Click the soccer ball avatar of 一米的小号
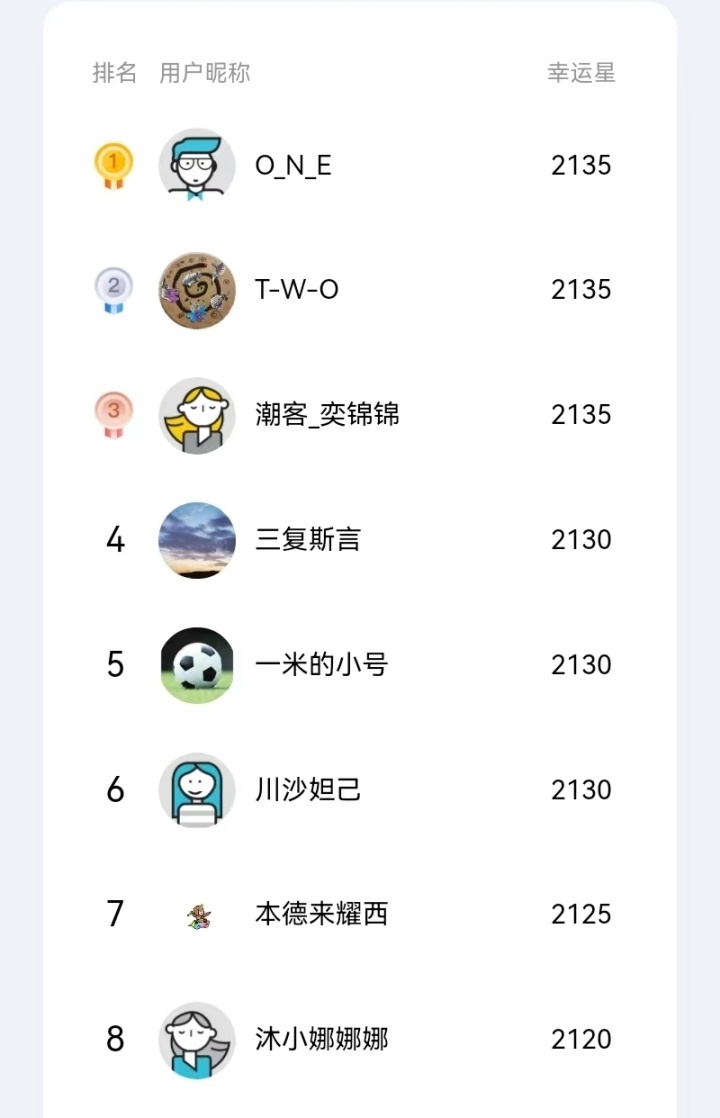 pyautogui.click(x=196, y=664)
